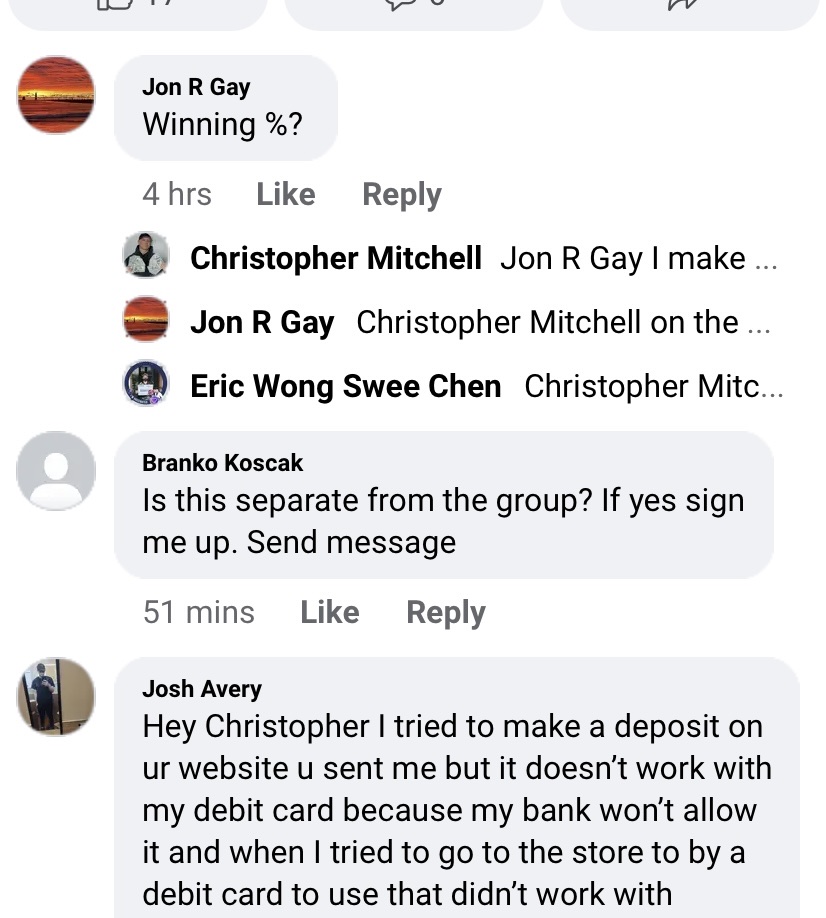Open Jon R Gay's profile picture

[56, 95]
